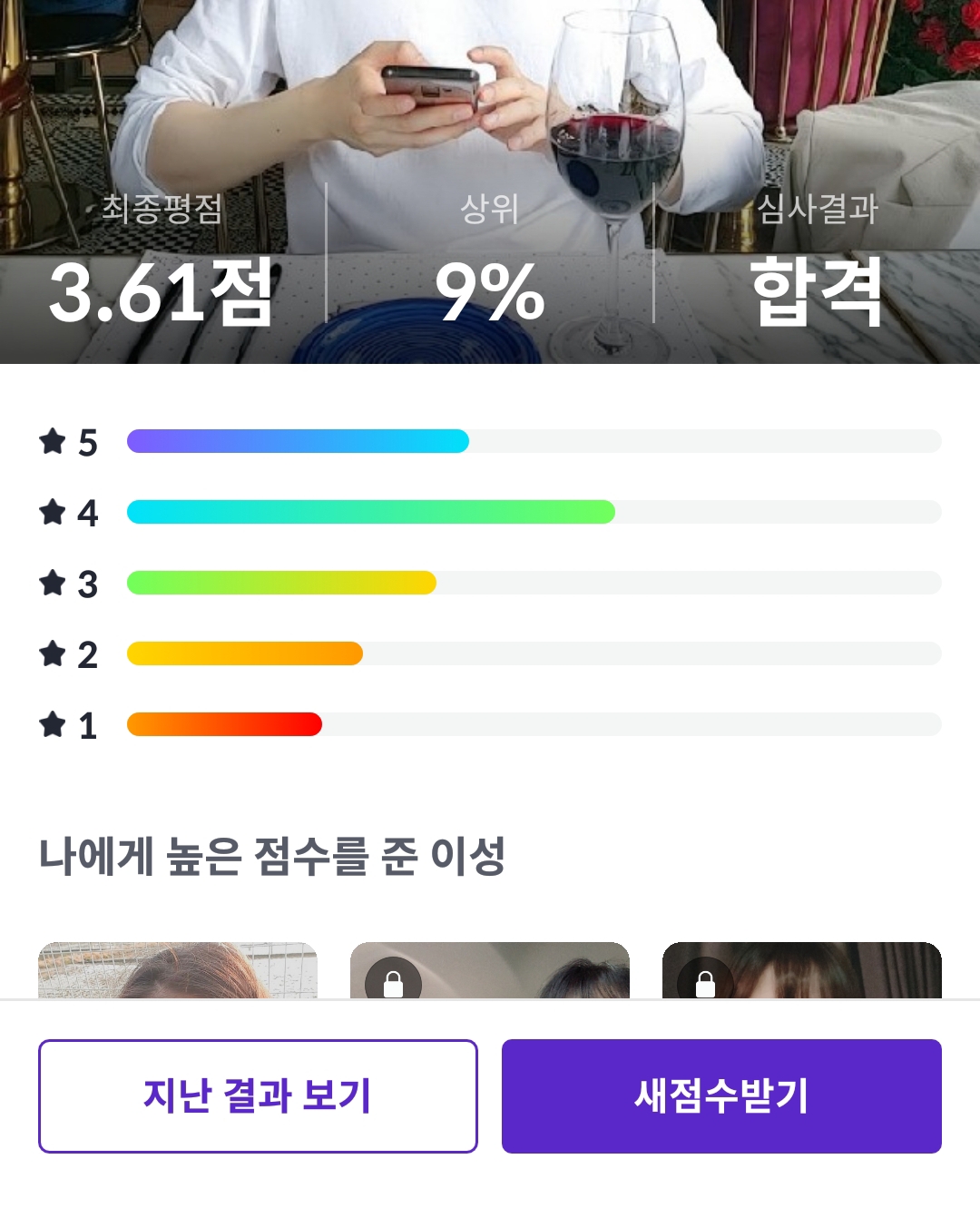Open the locked profile card with dark background
Screen dimensions: 980x1208
click(802, 970)
